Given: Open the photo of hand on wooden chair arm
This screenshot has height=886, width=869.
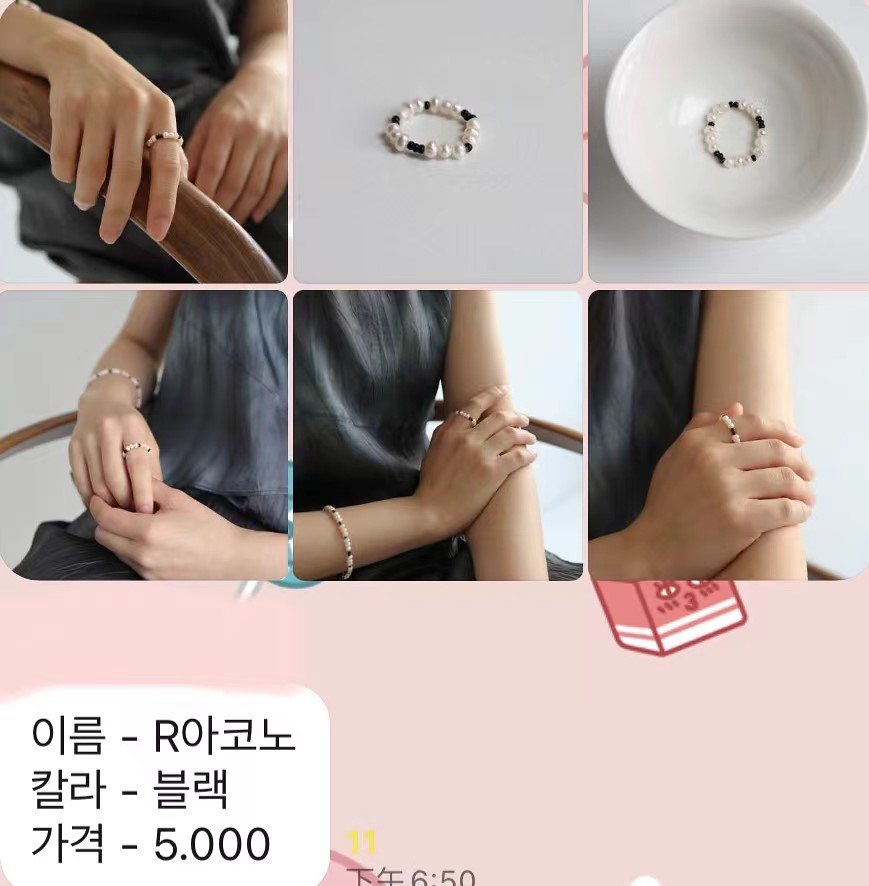Looking at the screenshot, I should [143, 140].
